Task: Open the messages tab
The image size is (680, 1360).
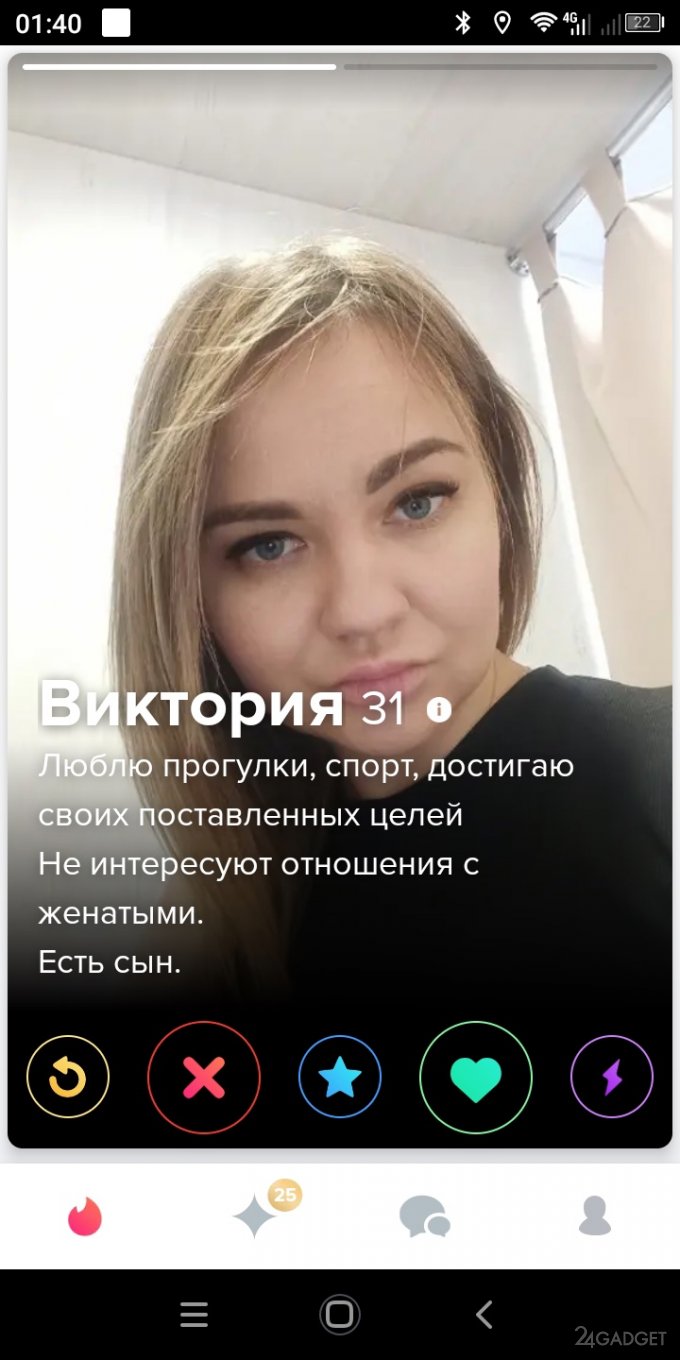Action: point(424,1217)
